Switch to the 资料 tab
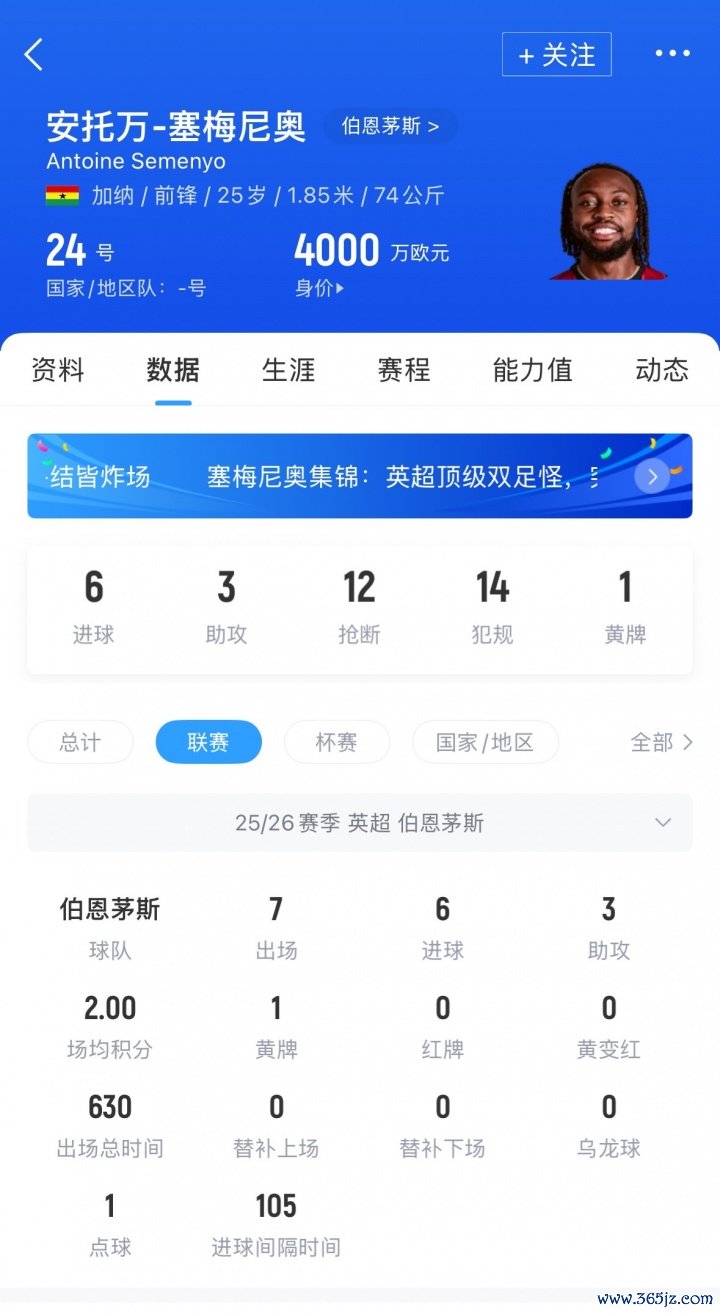This screenshot has height=1314, width=720. tap(58, 370)
